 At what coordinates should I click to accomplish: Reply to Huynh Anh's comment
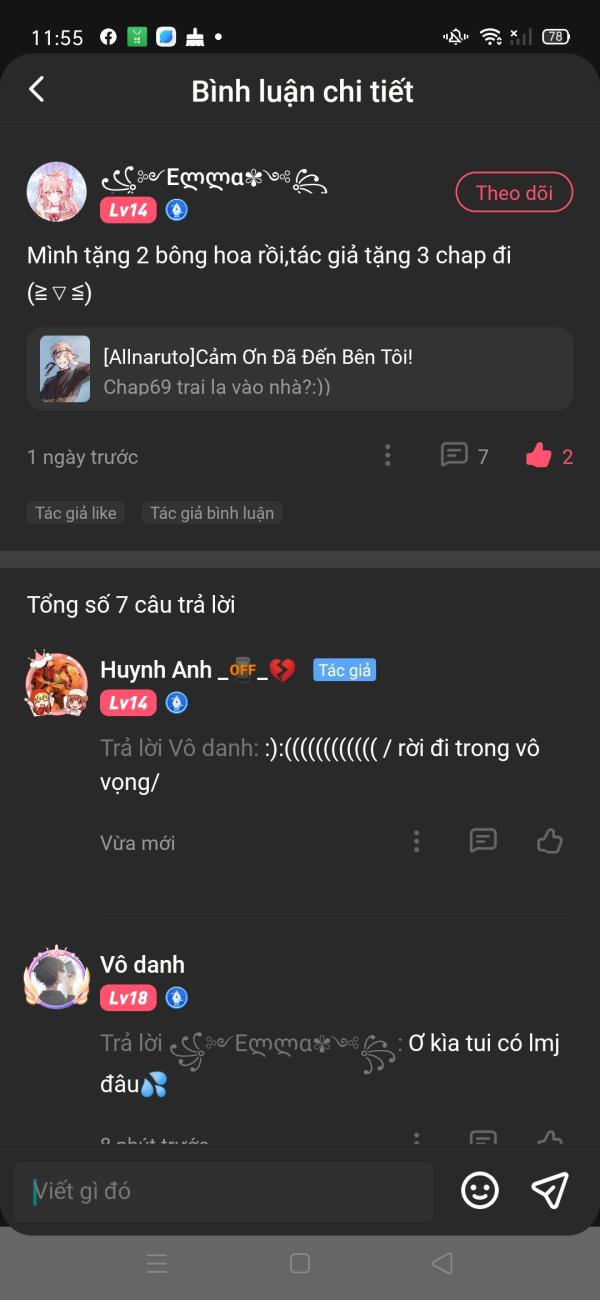tap(483, 841)
